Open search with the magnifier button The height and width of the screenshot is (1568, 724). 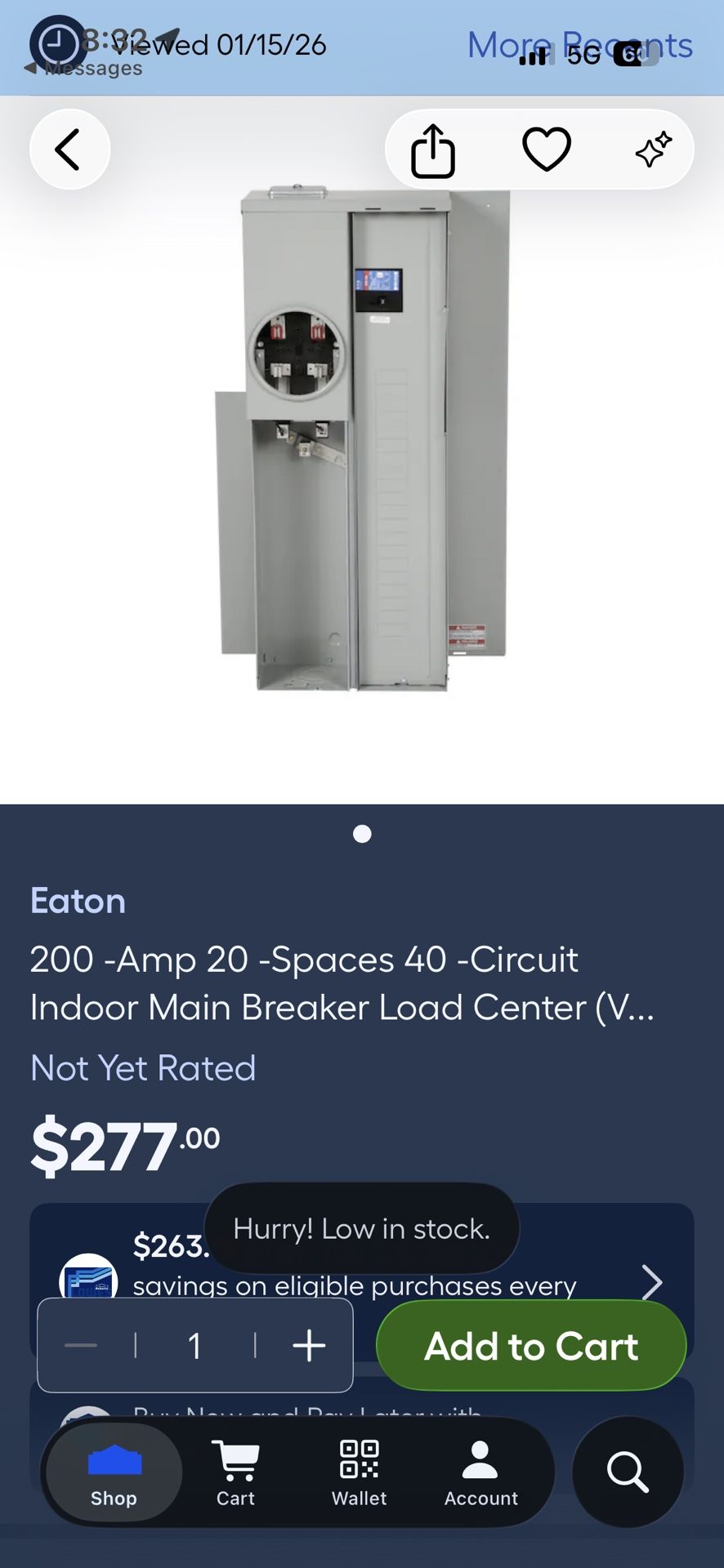point(627,1472)
